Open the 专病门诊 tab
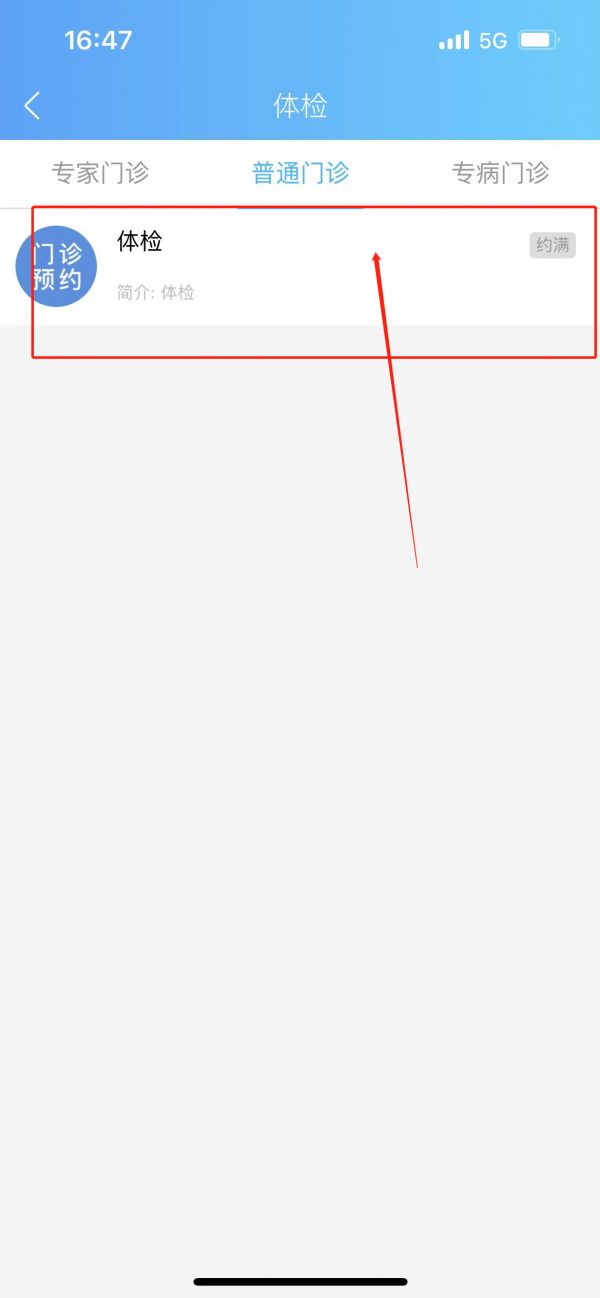The height and width of the screenshot is (1298, 600). (x=500, y=173)
